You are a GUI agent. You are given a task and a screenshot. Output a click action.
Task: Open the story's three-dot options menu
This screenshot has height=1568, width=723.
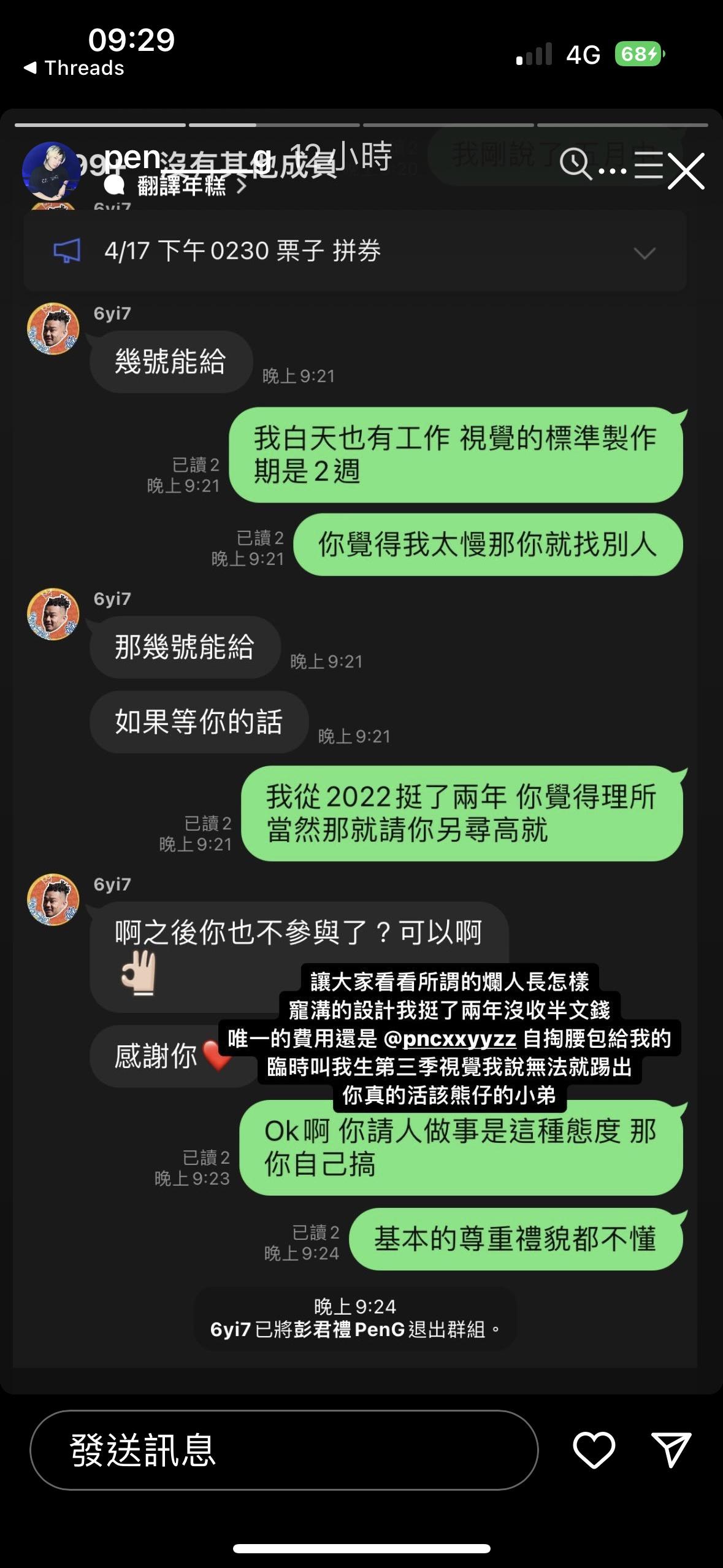click(x=612, y=171)
